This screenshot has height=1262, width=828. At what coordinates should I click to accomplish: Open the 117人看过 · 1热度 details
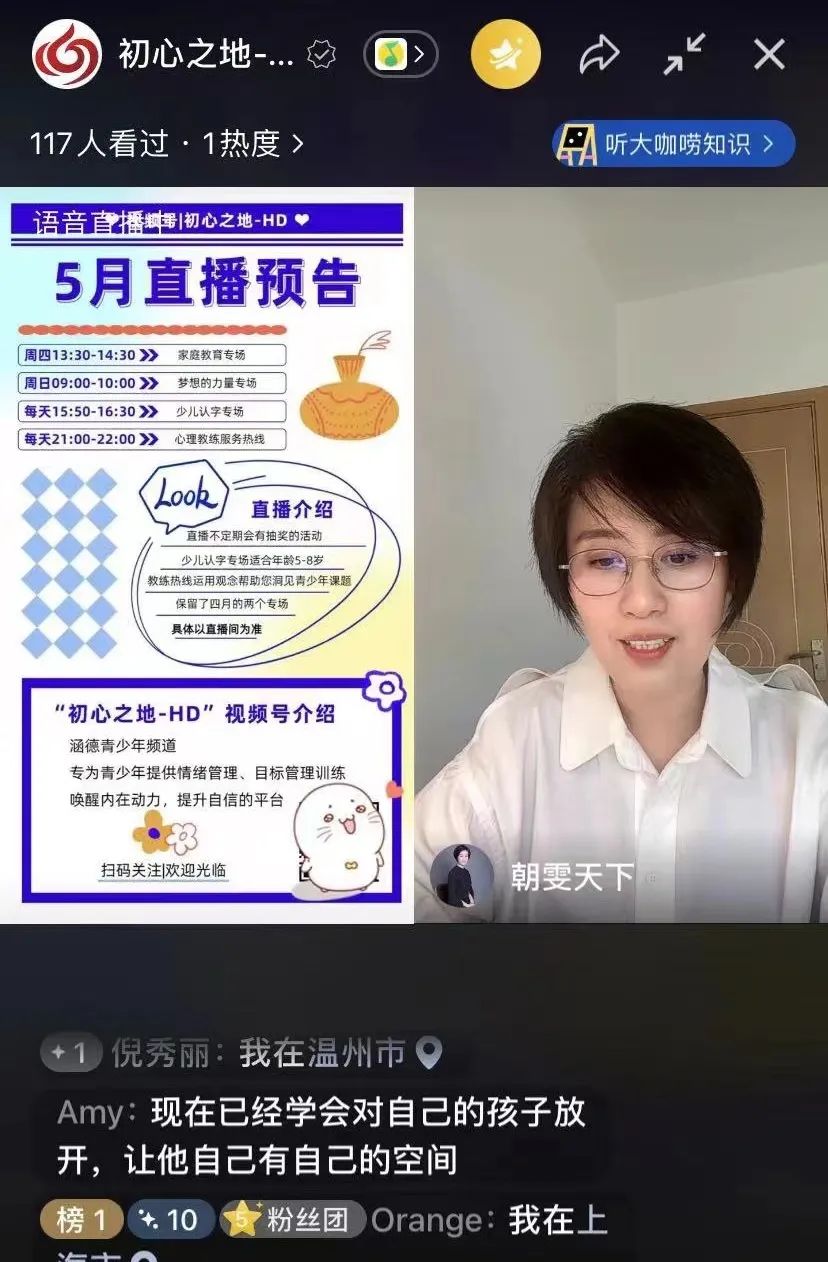coord(167,143)
